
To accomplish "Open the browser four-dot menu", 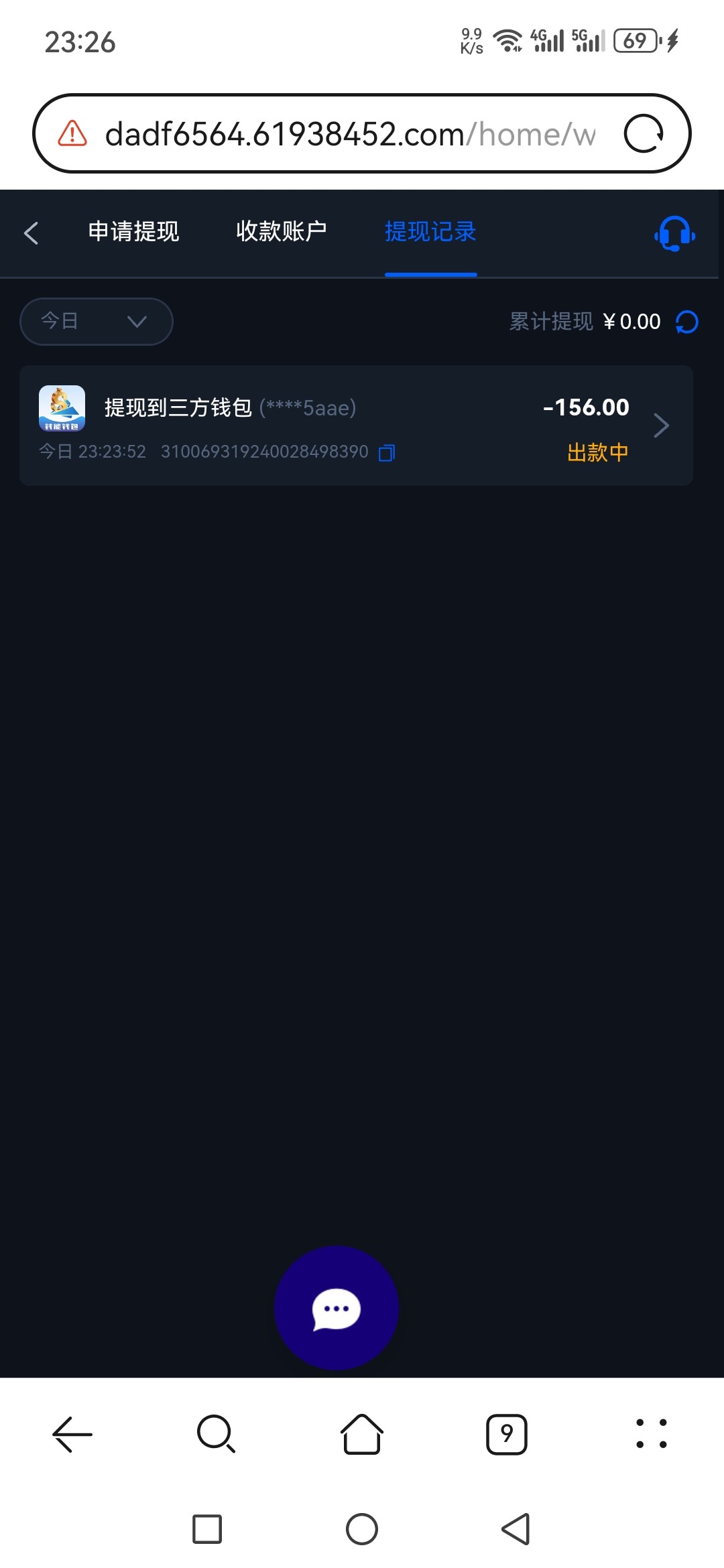I will (651, 1434).
